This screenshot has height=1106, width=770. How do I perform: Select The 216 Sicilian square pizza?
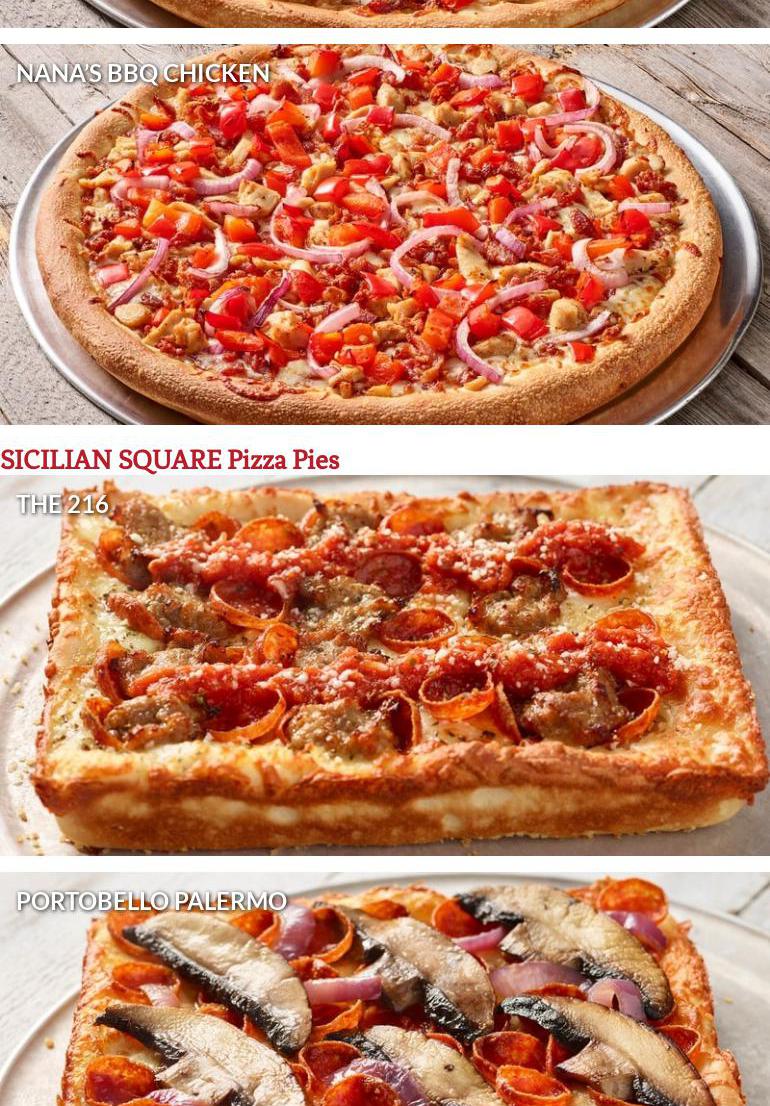click(385, 665)
